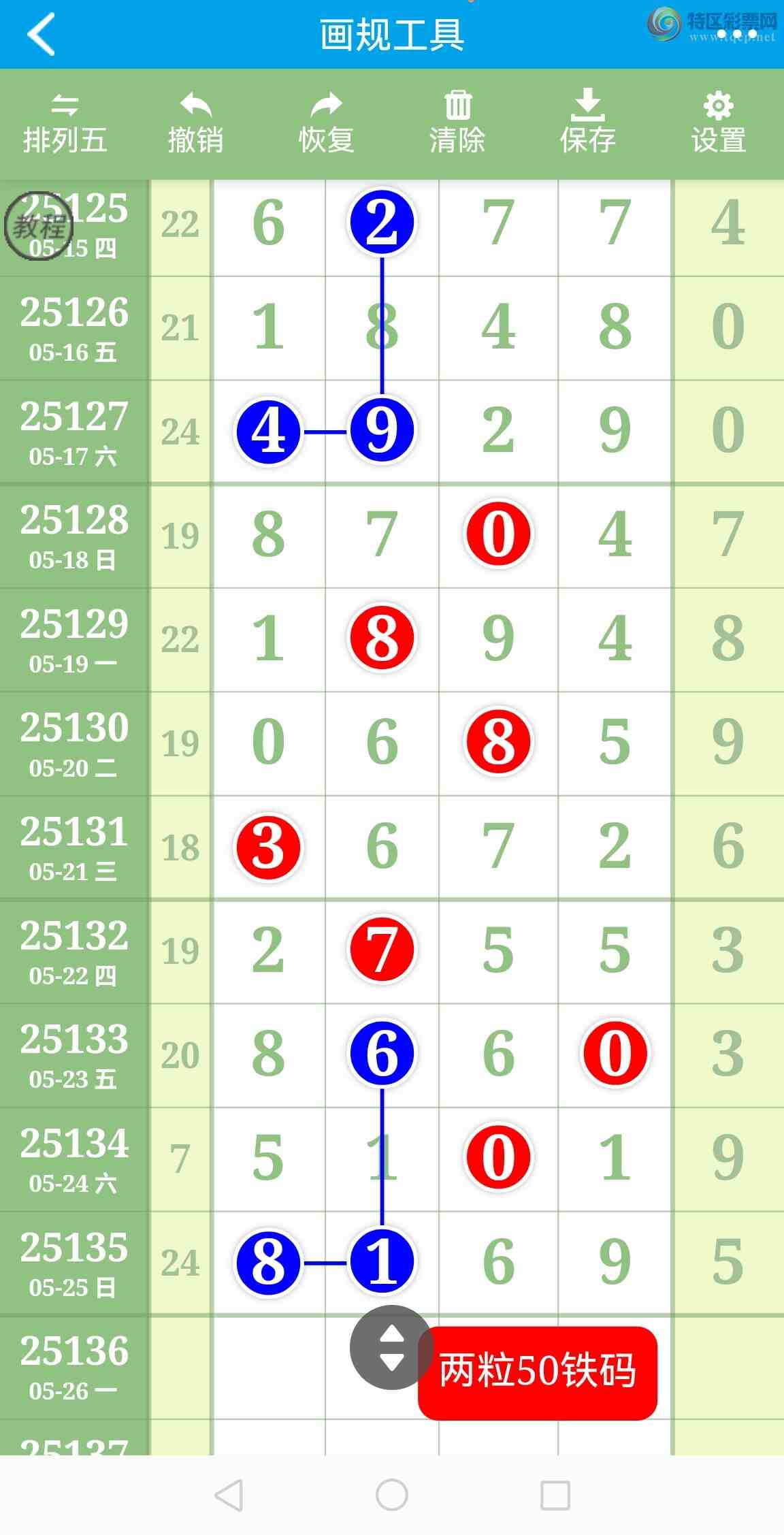
Task: Clear all markings with 清除
Action: 457,125
